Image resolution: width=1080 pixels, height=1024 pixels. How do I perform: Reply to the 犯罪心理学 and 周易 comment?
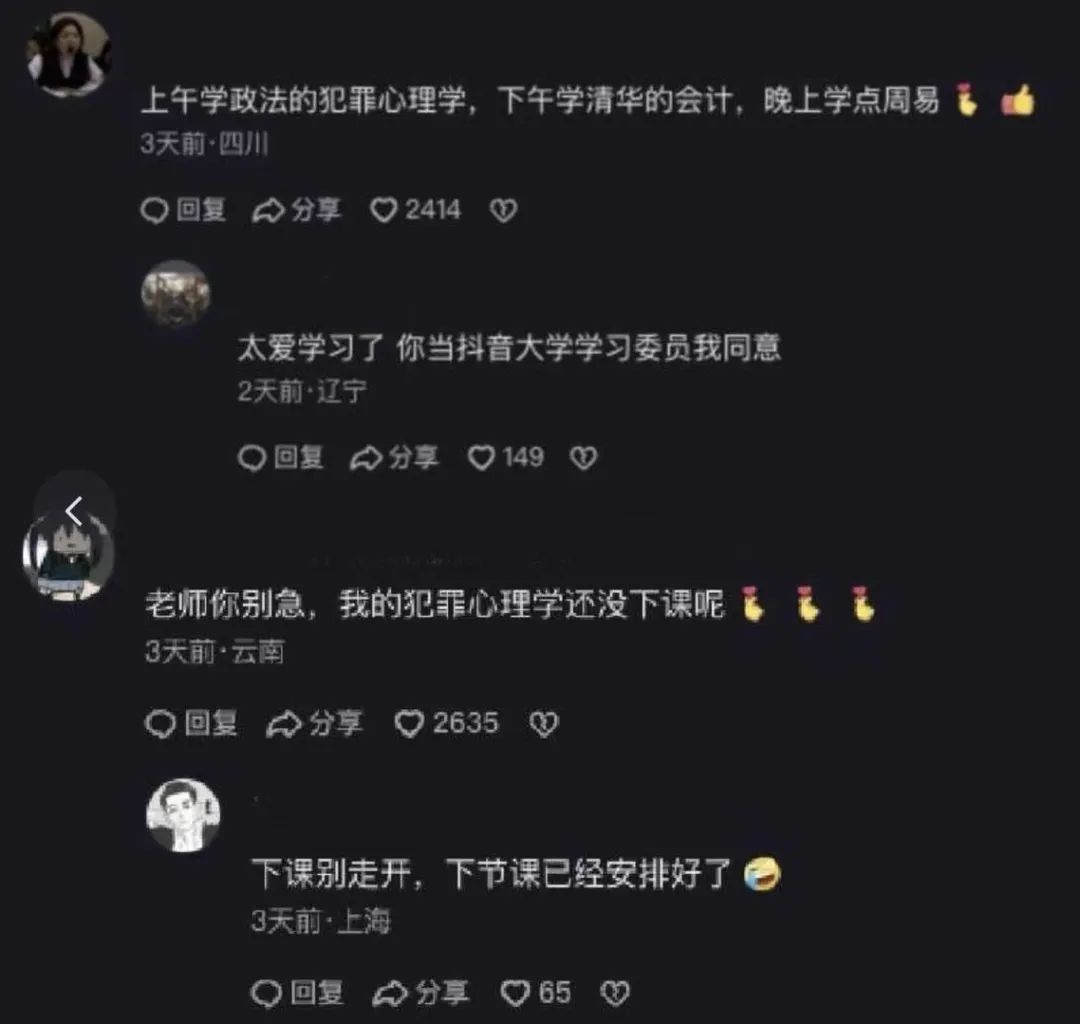pos(184,210)
